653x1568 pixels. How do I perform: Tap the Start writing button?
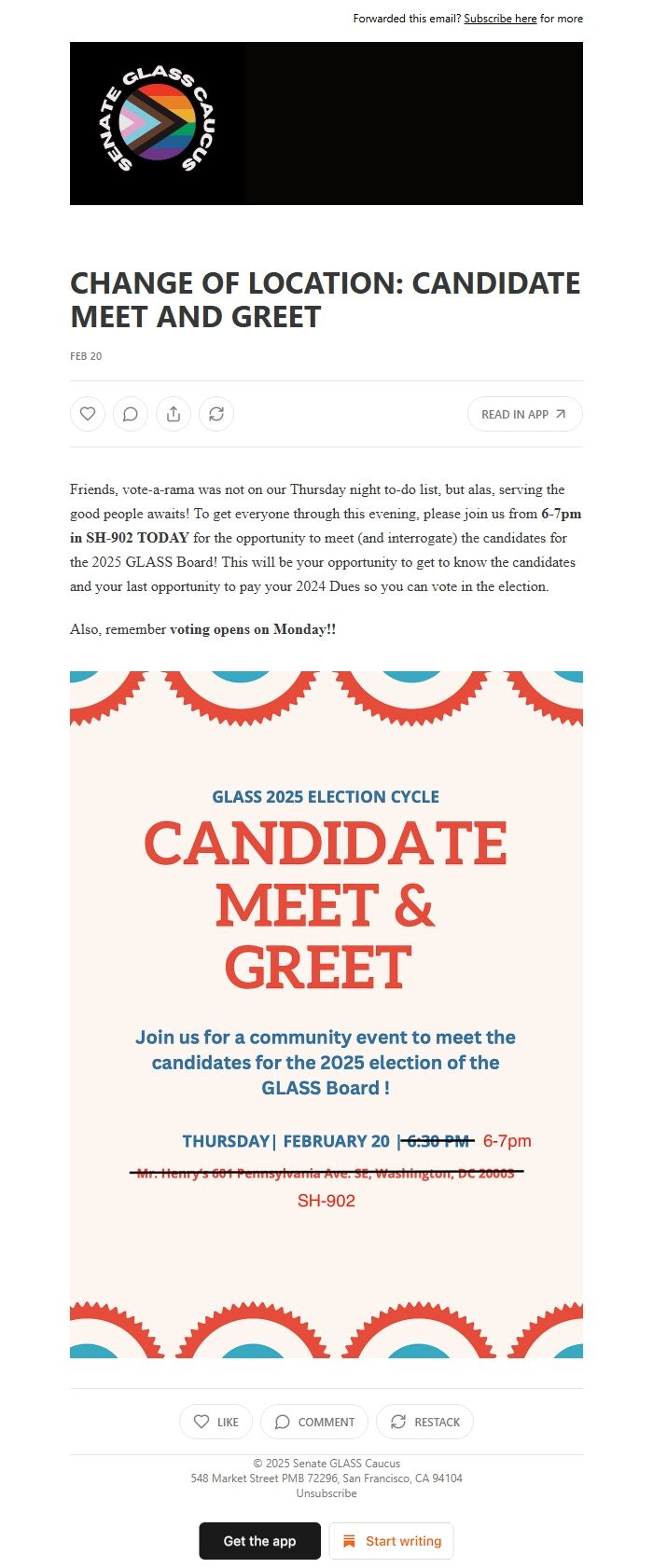coord(391,1541)
